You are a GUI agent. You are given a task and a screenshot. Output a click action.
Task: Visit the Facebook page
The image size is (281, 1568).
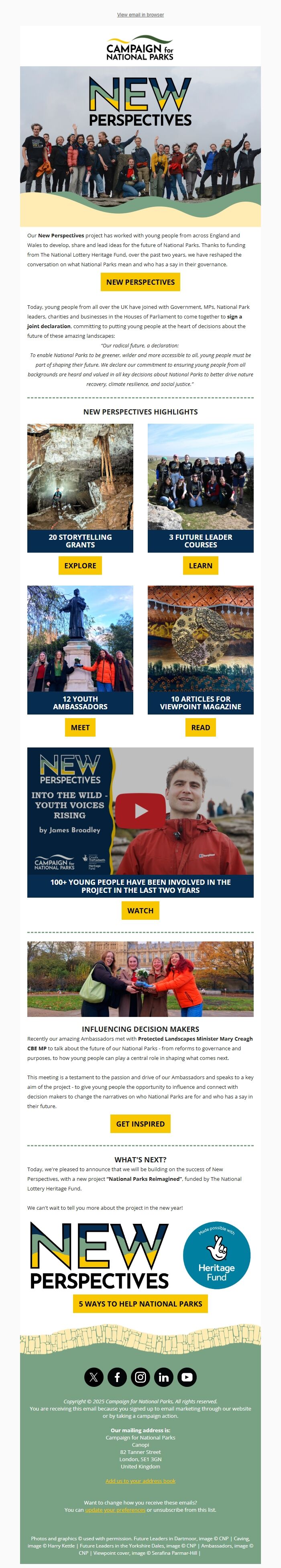(x=117, y=1377)
